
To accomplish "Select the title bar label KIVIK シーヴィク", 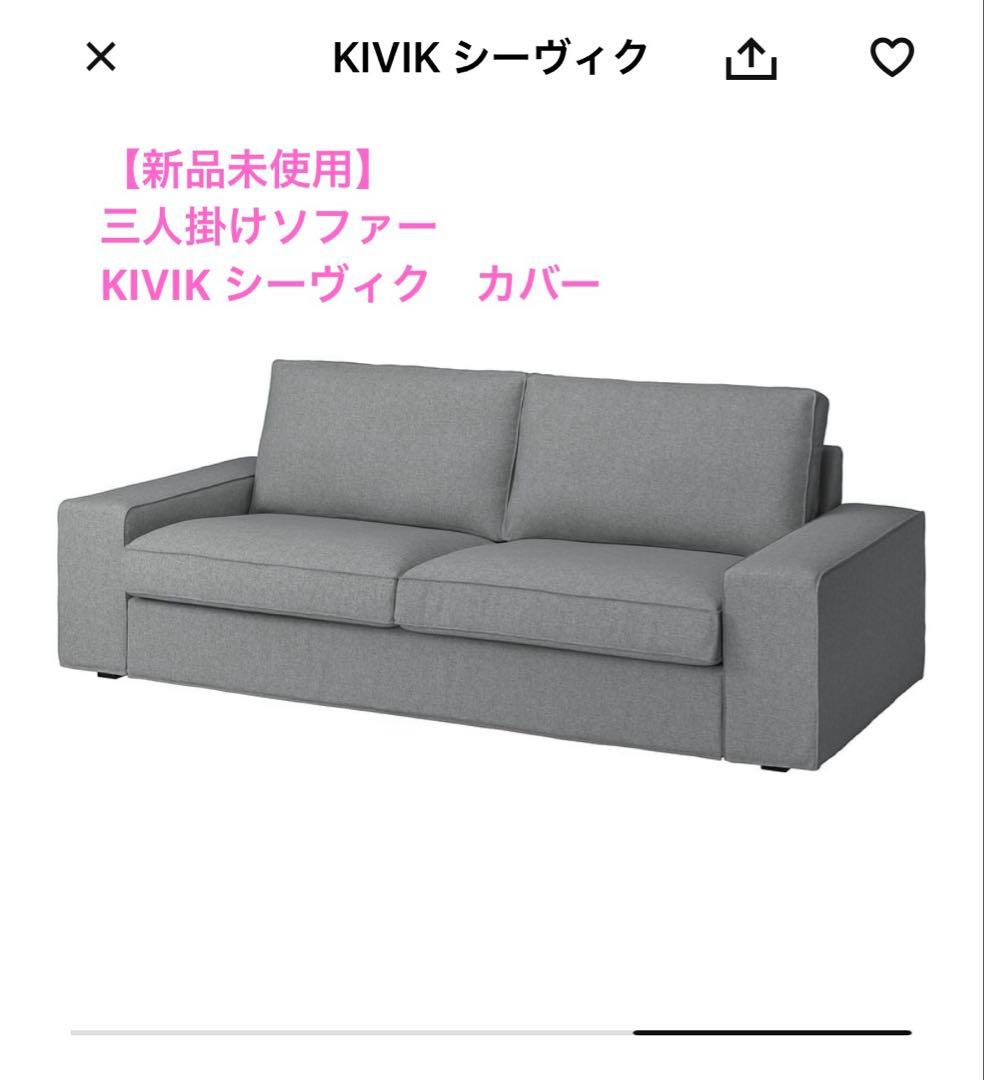I will (x=491, y=58).
